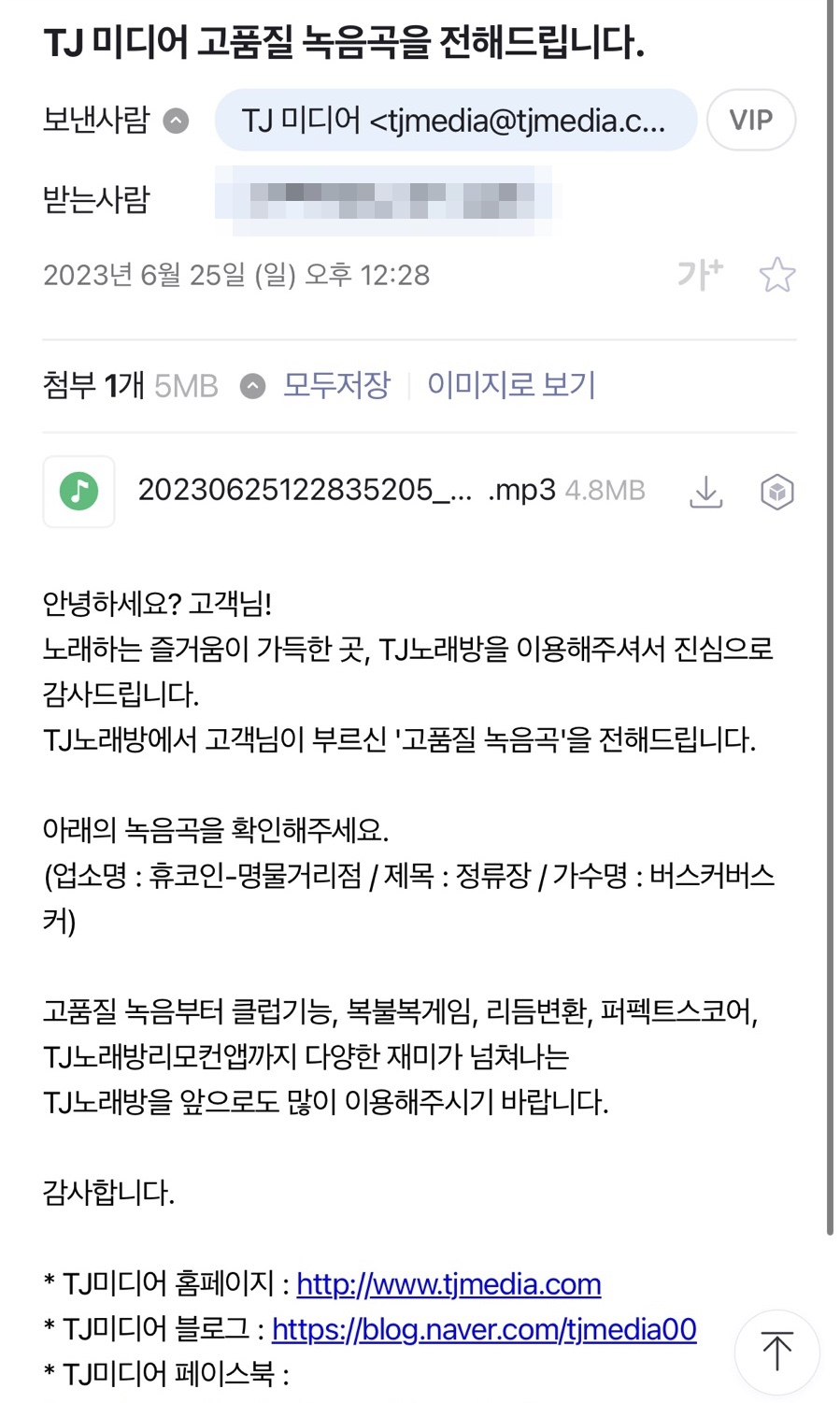
Task: Open the blog.naver.com/tjmedia00 blog link
Action: pyautogui.click(x=484, y=1329)
